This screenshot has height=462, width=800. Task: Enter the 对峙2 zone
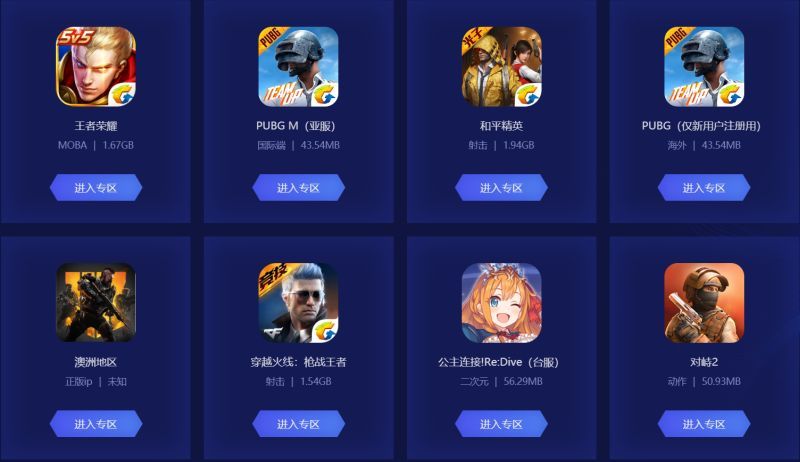click(704, 424)
